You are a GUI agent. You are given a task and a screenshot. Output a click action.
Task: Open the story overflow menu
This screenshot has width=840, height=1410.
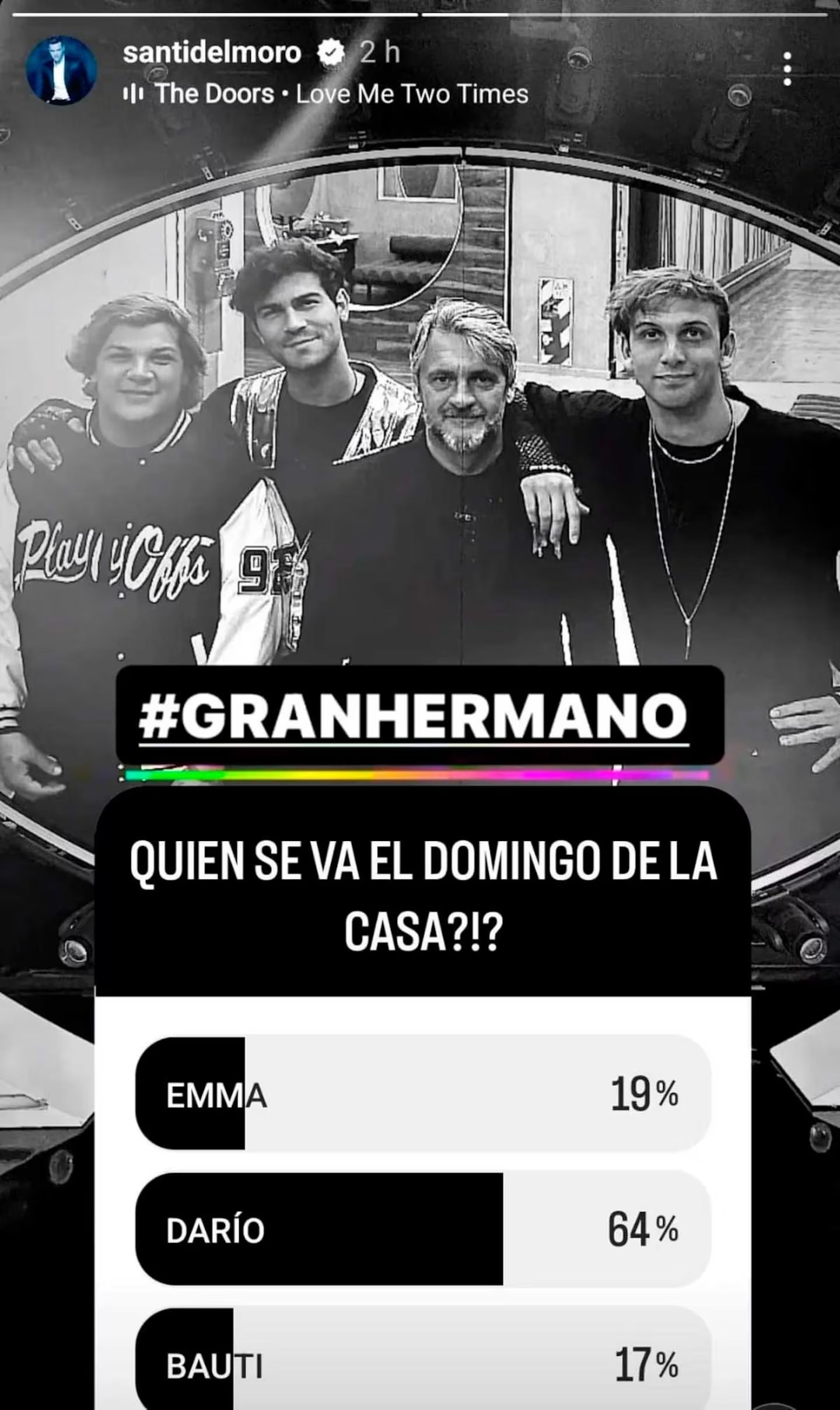(787, 69)
